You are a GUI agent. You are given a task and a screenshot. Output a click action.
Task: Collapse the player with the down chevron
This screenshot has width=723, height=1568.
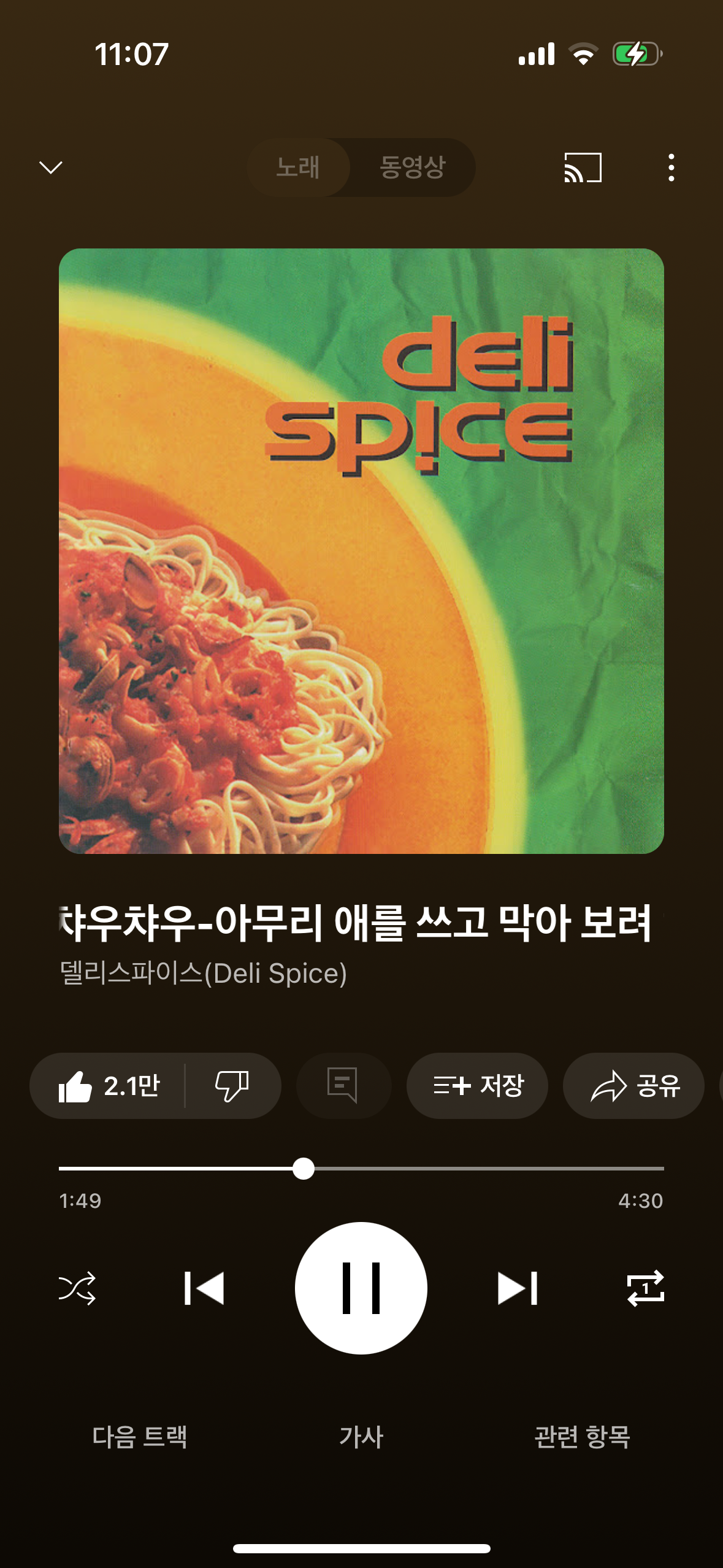[51, 167]
